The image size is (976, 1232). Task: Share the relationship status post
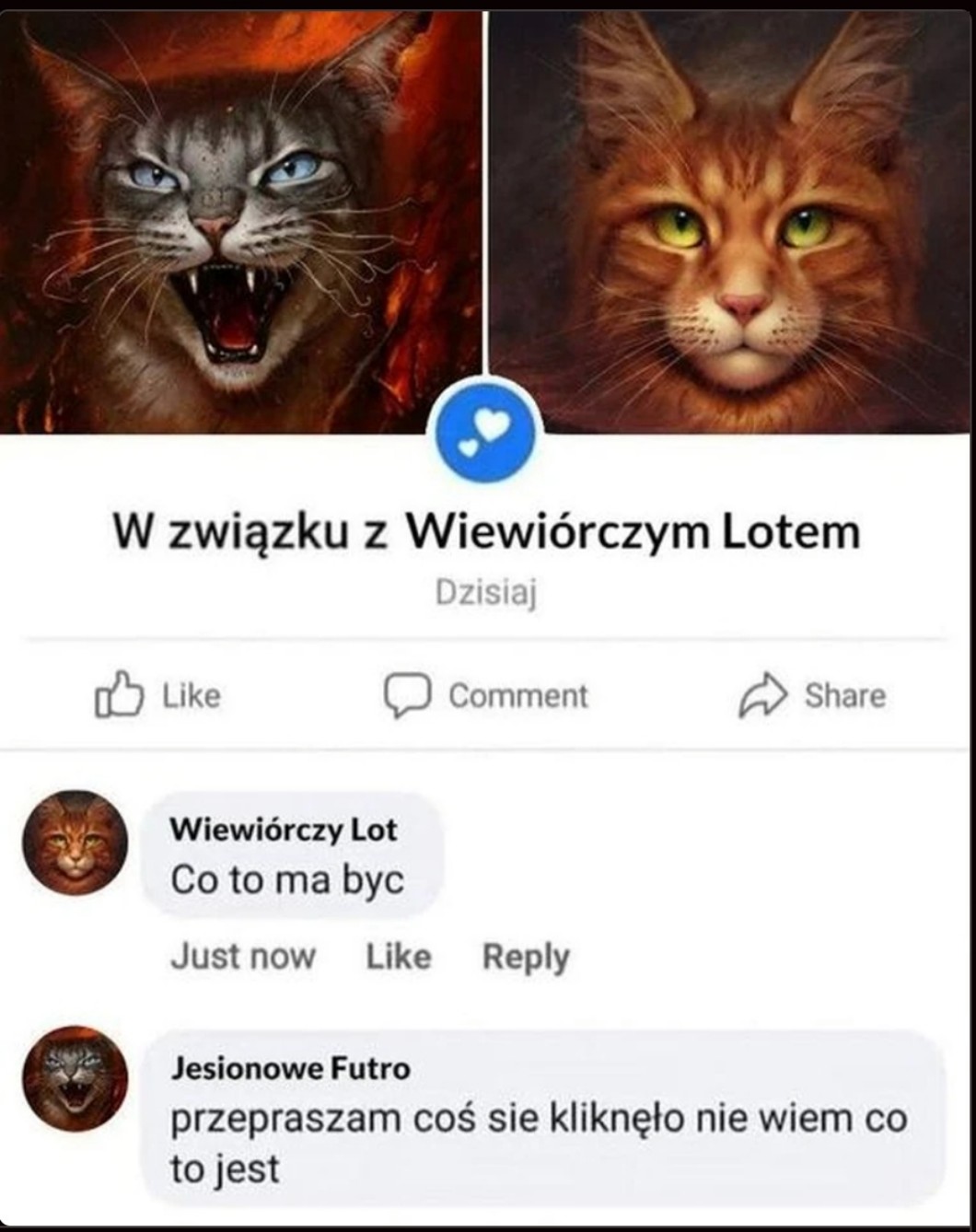[x=812, y=695]
